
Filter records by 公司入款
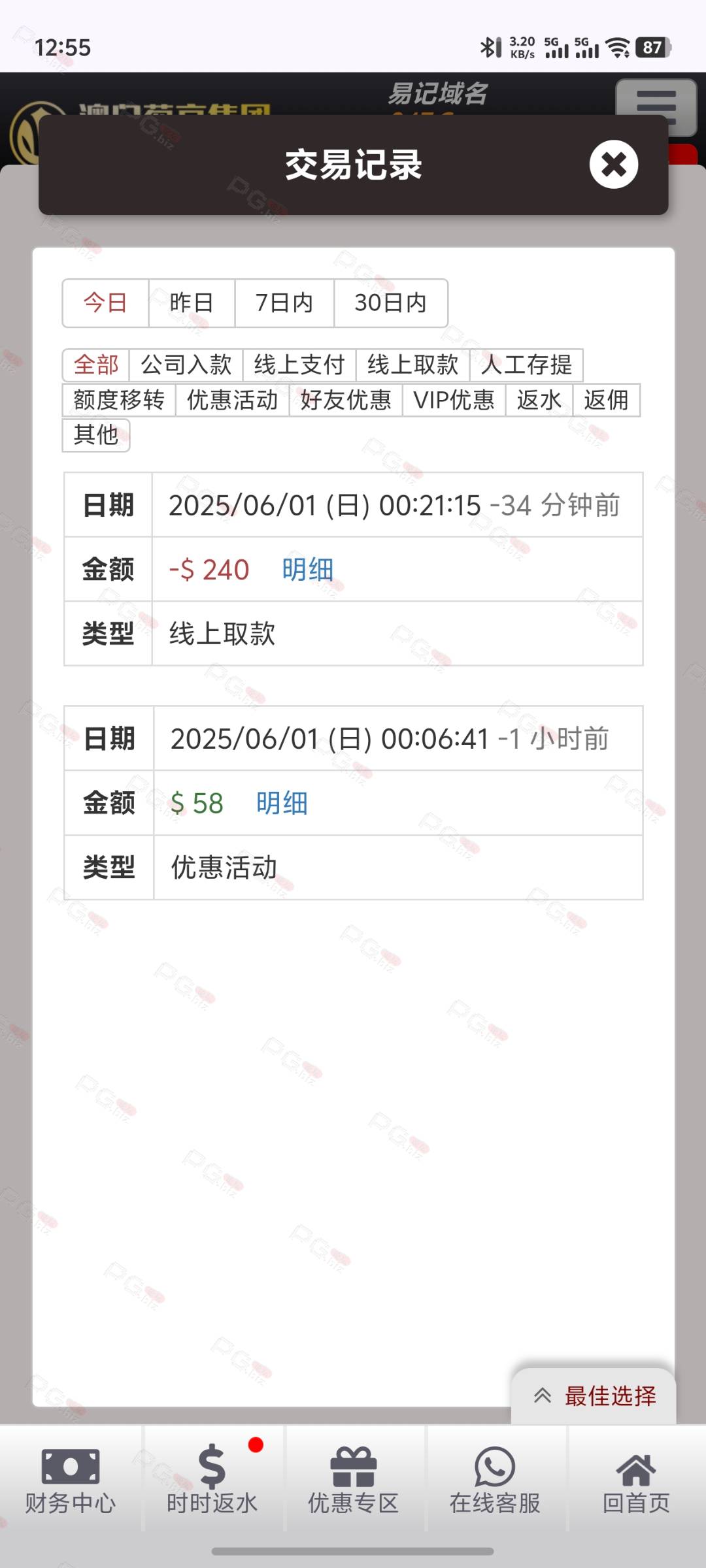coord(186,365)
